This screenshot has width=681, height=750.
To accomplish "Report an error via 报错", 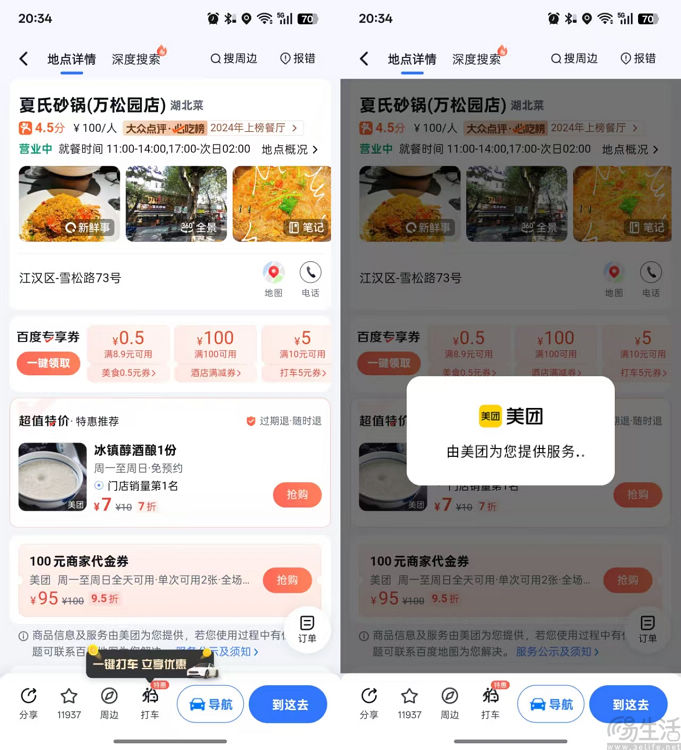I will (298, 59).
